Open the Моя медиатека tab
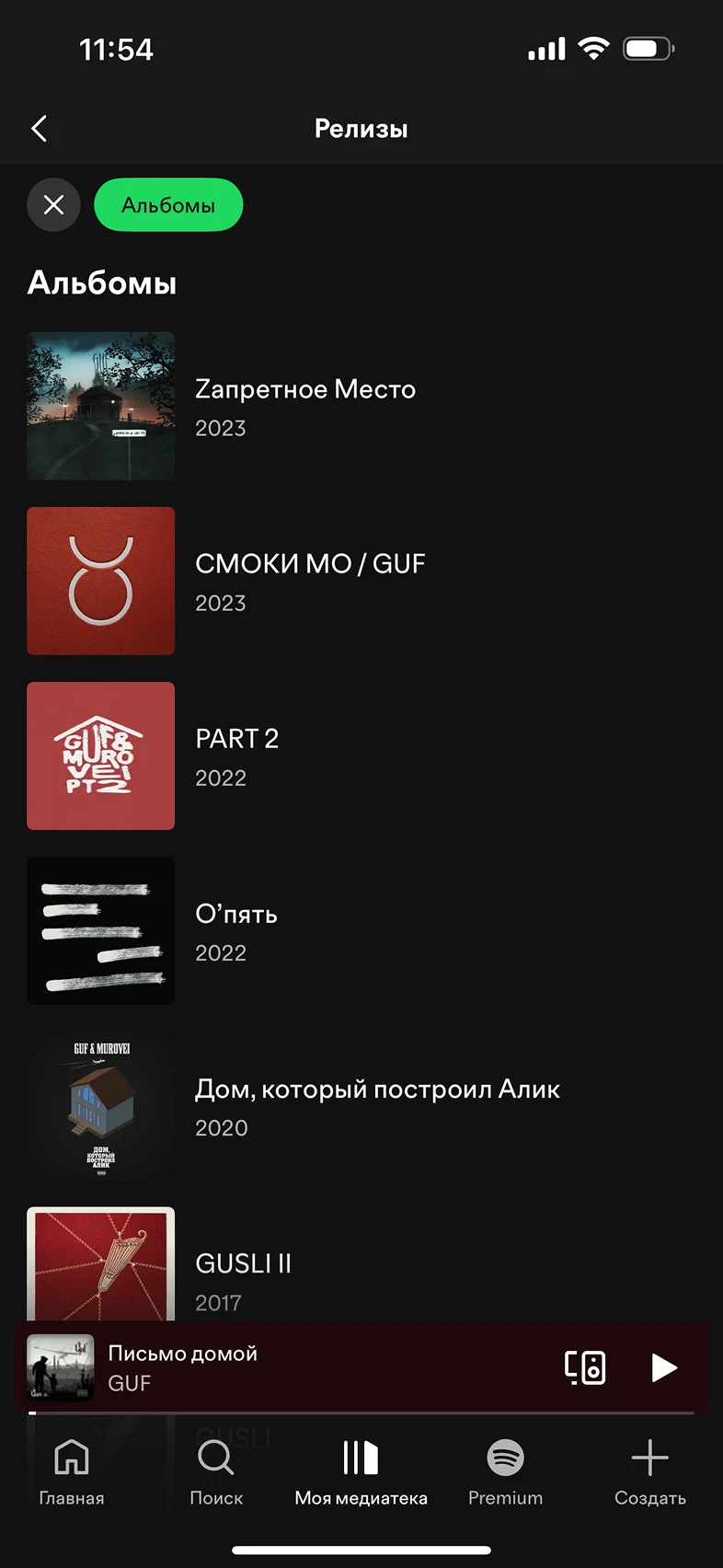The height and width of the screenshot is (1568, 723). tap(361, 1470)
